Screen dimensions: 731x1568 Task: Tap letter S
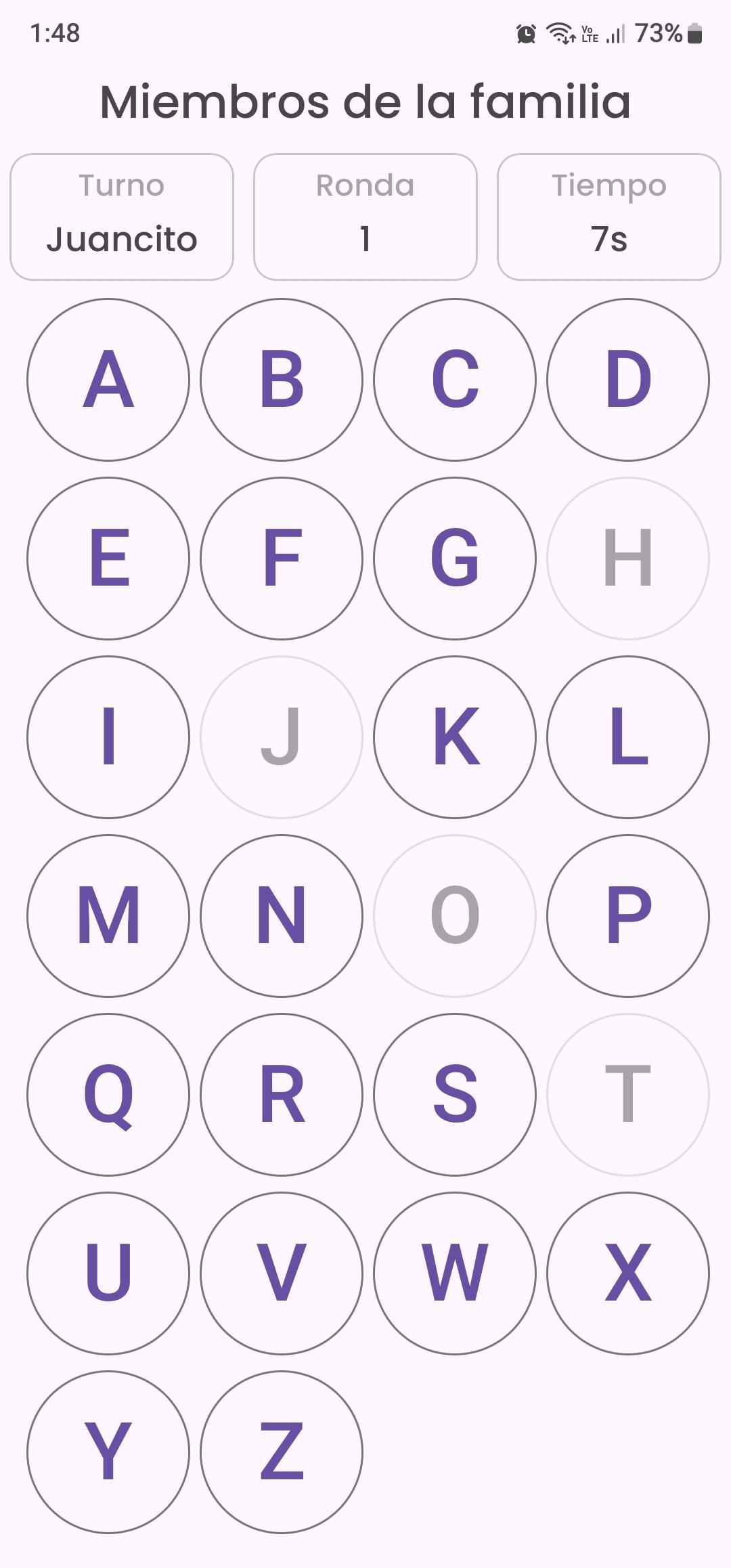coord(455,1095)
